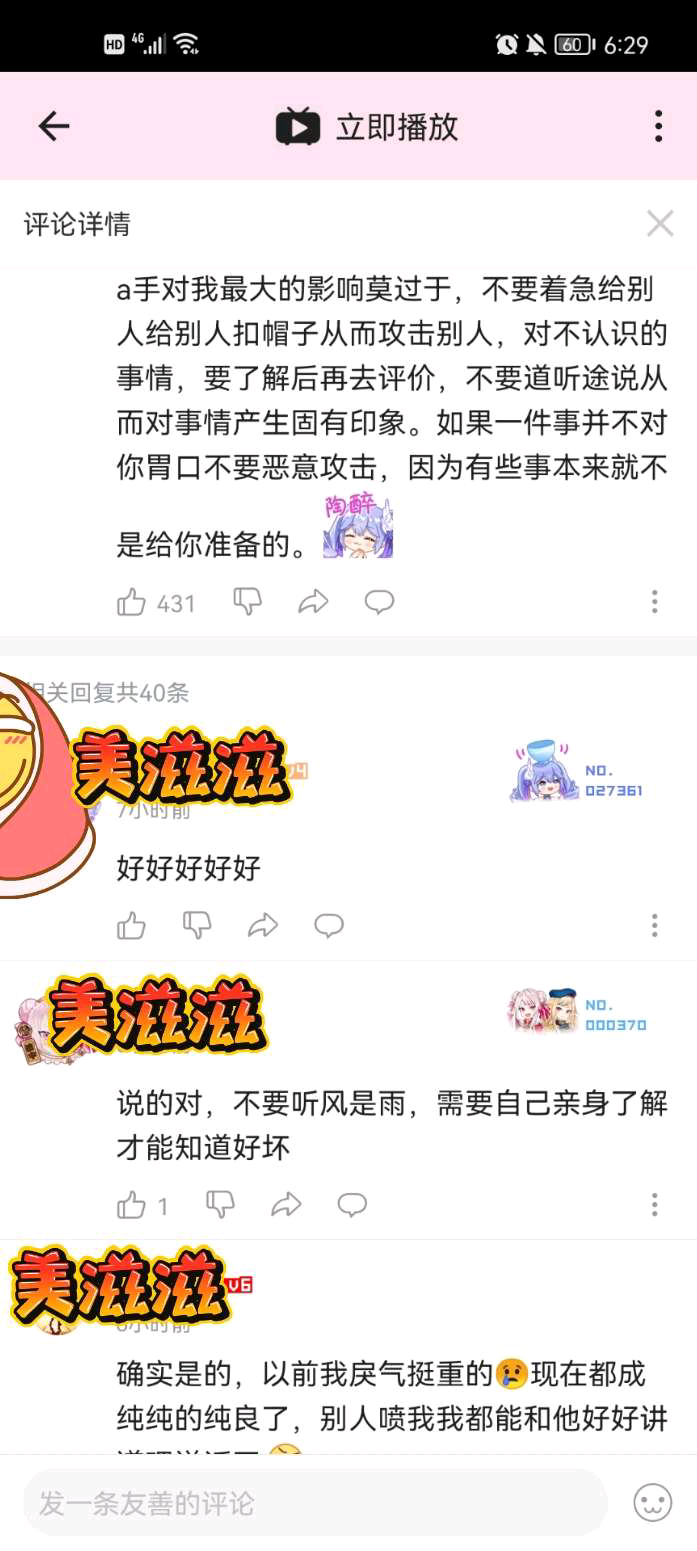Open the overflow menu in the top bar
Image resolution: width=697 pixels, height=1551 pixels.
(x=658, y=126)
